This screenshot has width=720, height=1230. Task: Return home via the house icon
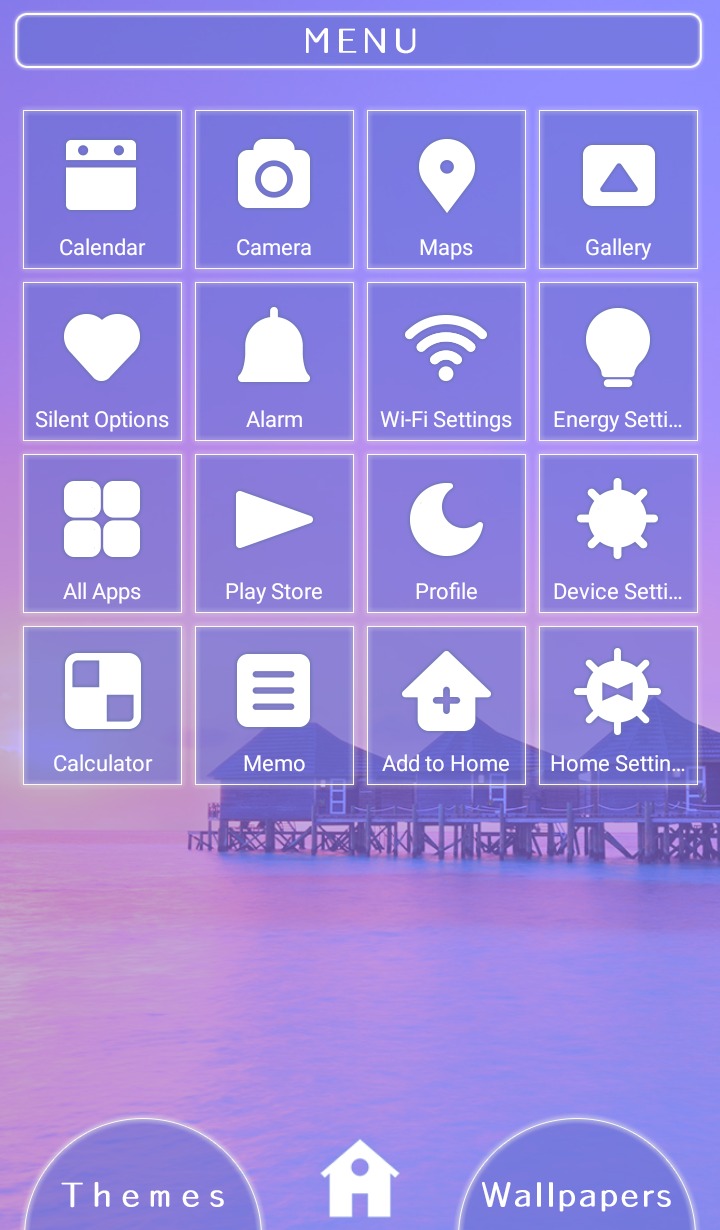360,1178
